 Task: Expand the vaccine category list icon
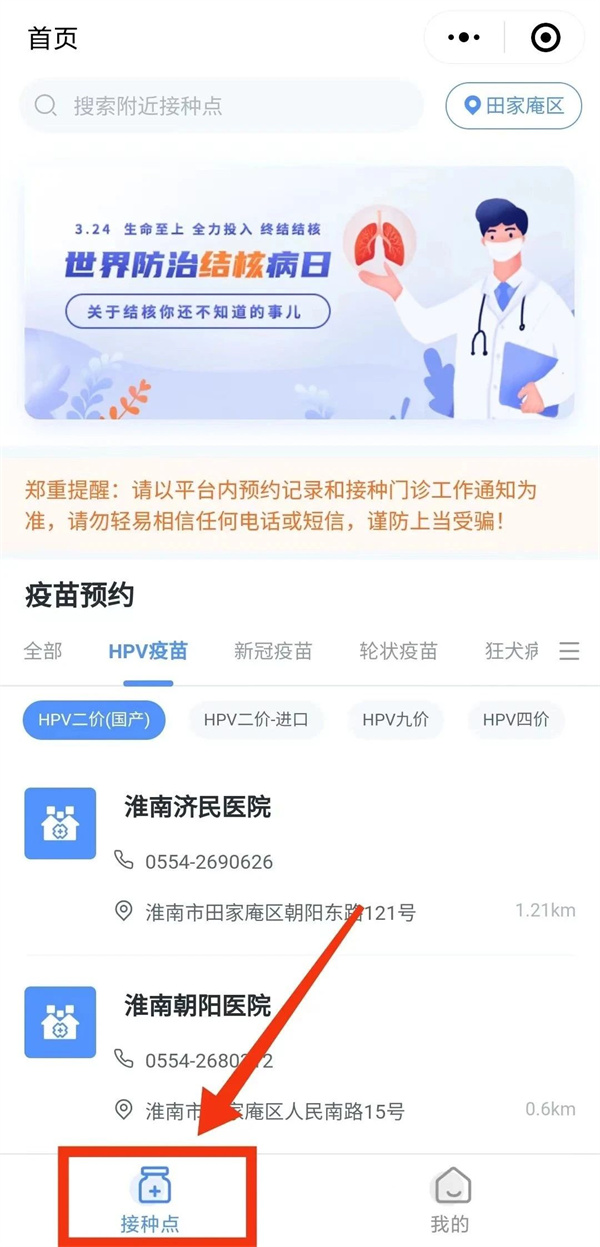[569, 651]
